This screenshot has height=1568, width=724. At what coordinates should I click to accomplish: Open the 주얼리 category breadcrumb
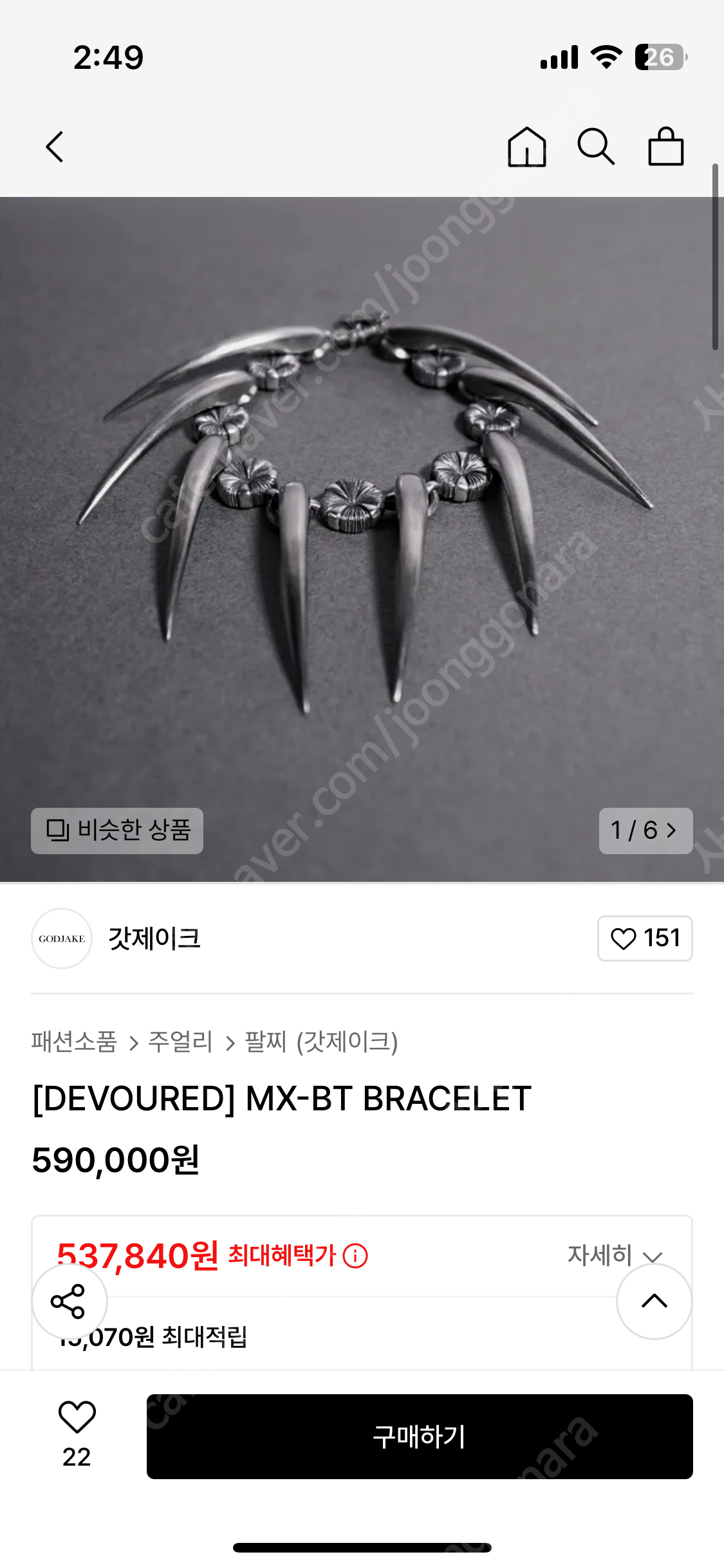click(180, 1041)
